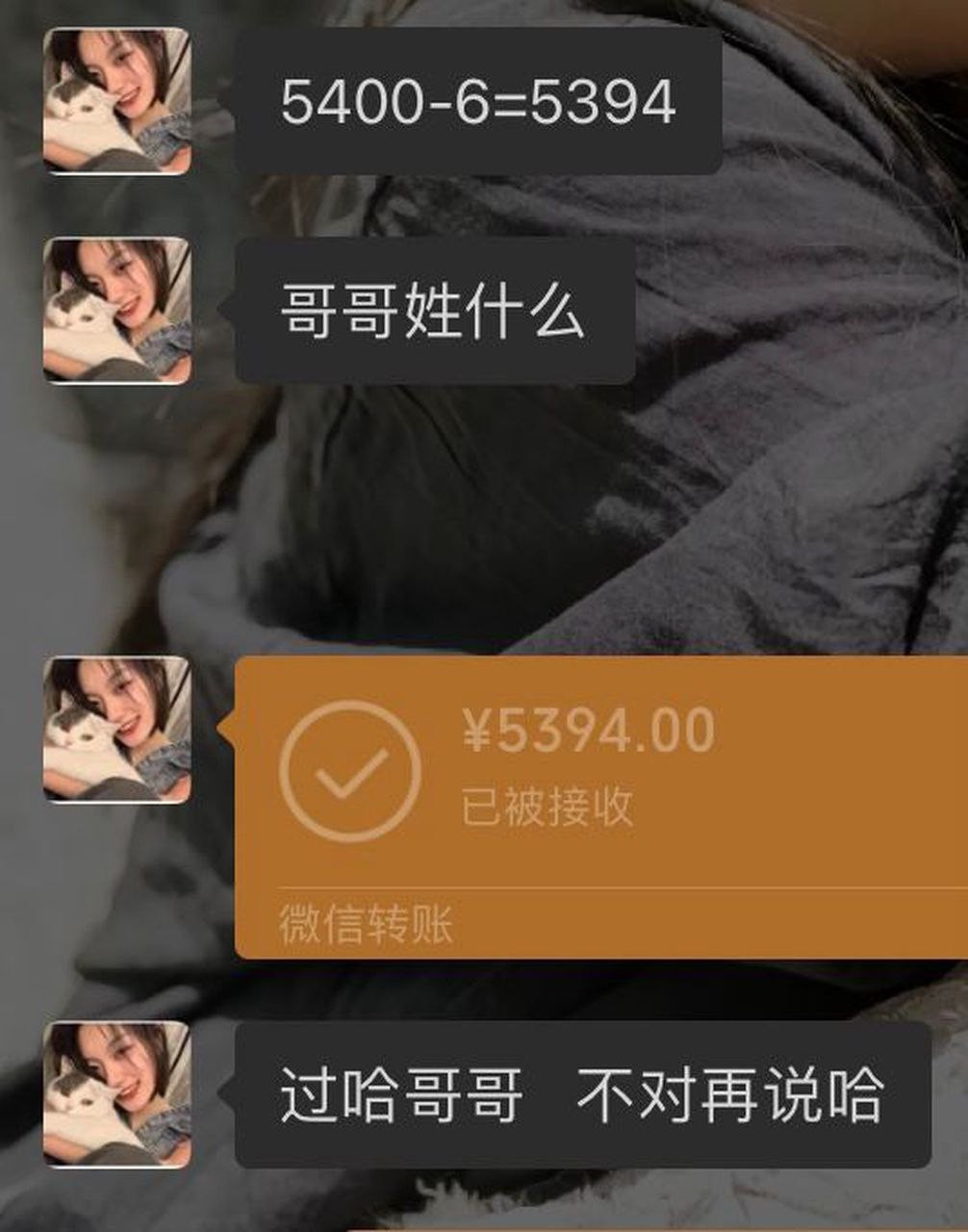Tap the avatar next to the transfer message
The height and width of the screenshot is (1232, 968).
(116, 729)
